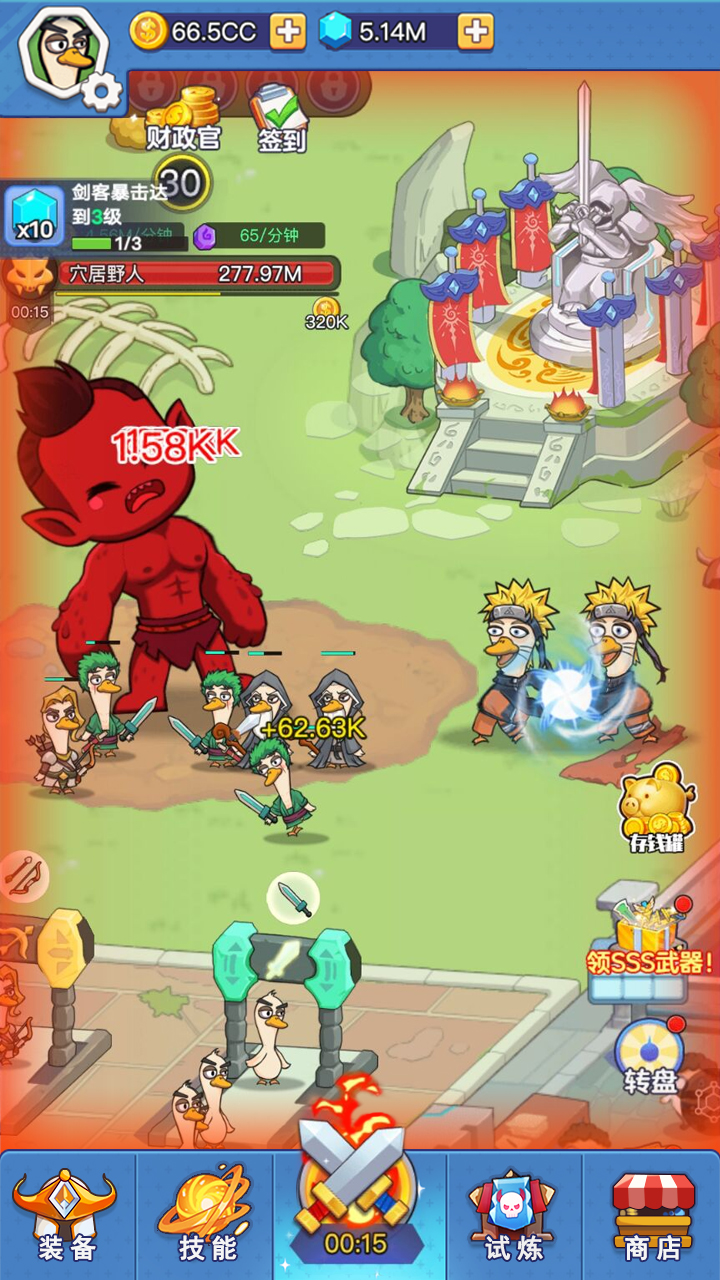Open the 存钱罐 piggy bank

[x=657, y=810]
